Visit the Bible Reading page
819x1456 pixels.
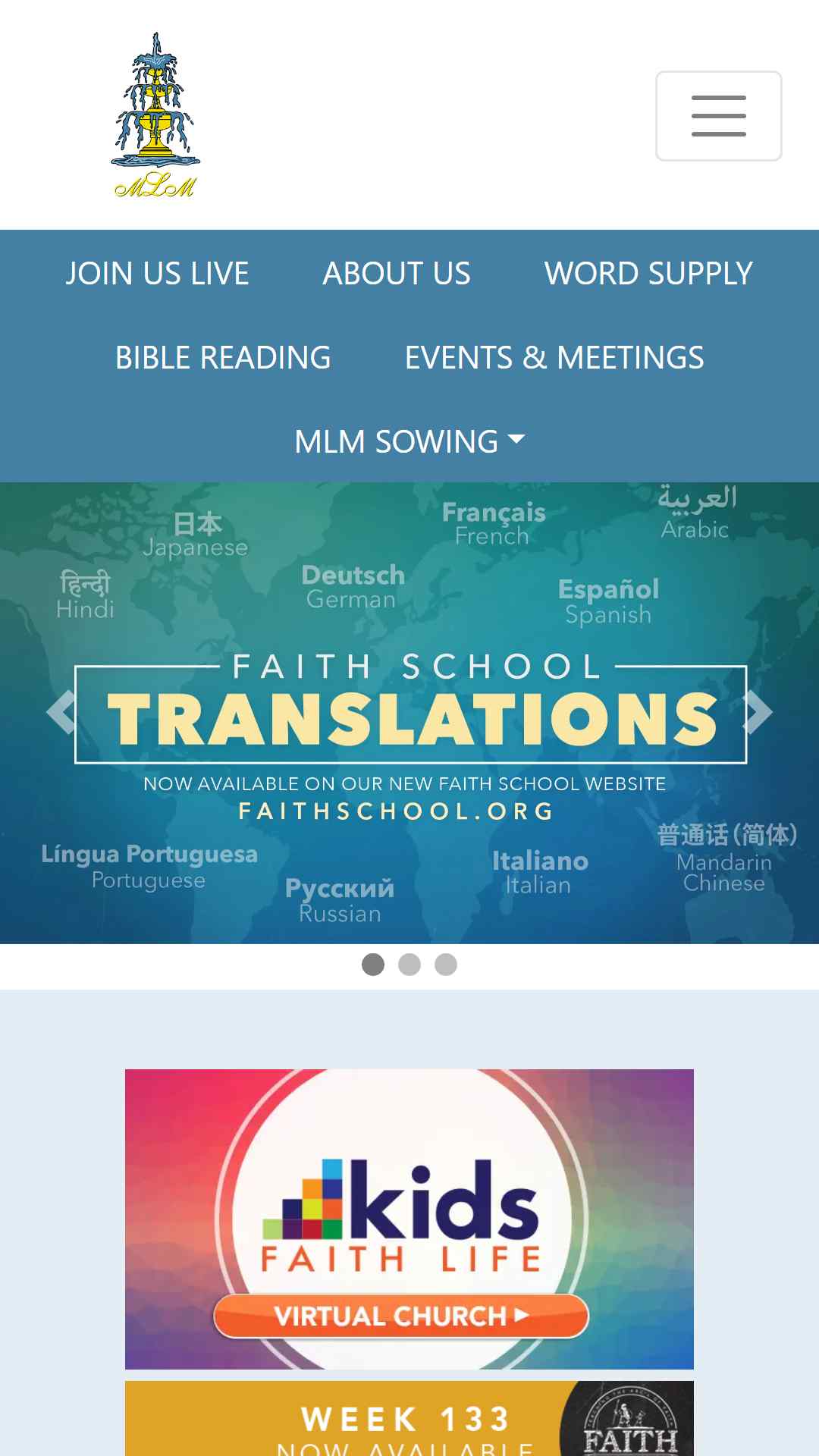pos(223,357)
